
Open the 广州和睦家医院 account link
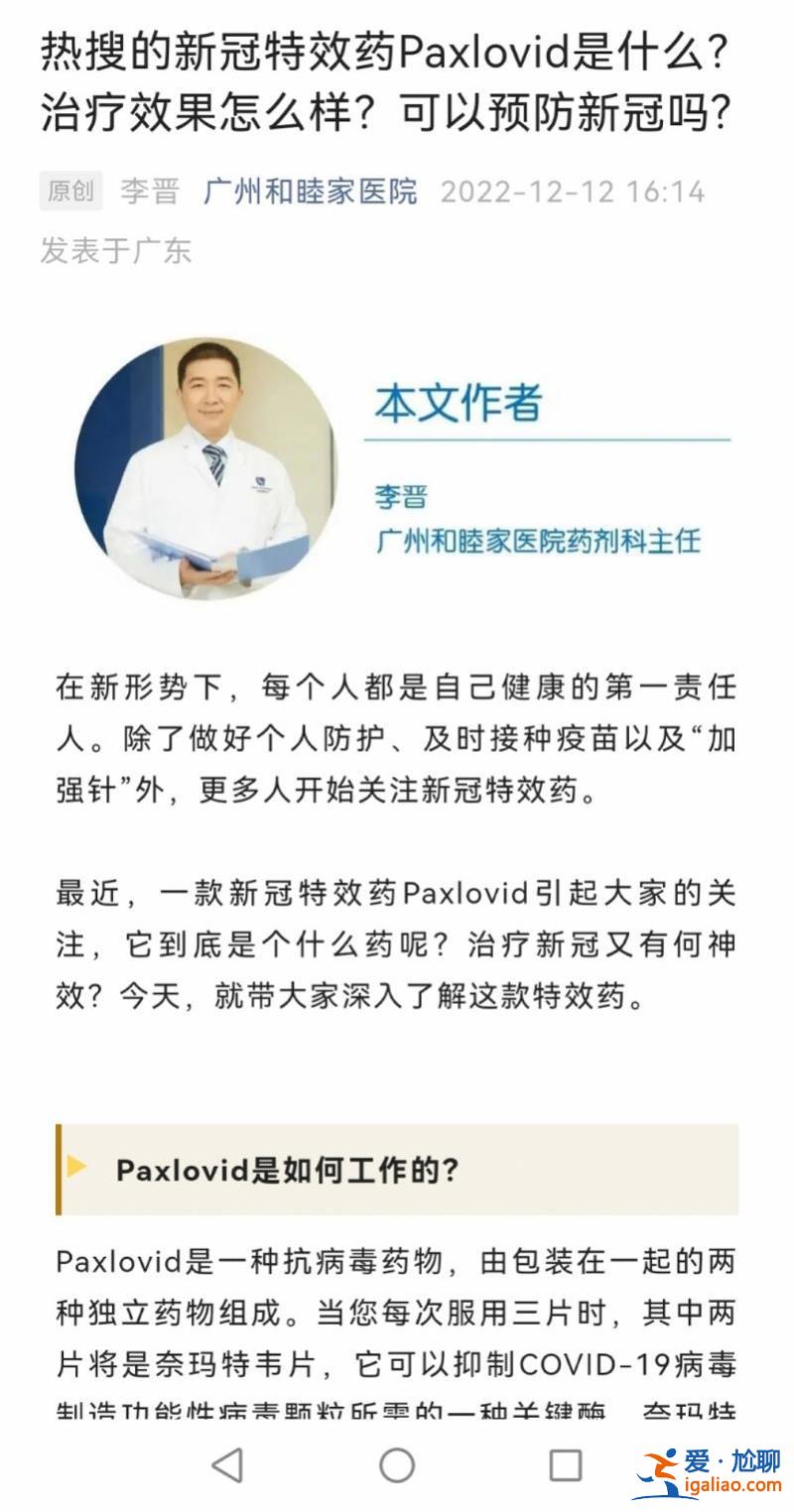310,190
